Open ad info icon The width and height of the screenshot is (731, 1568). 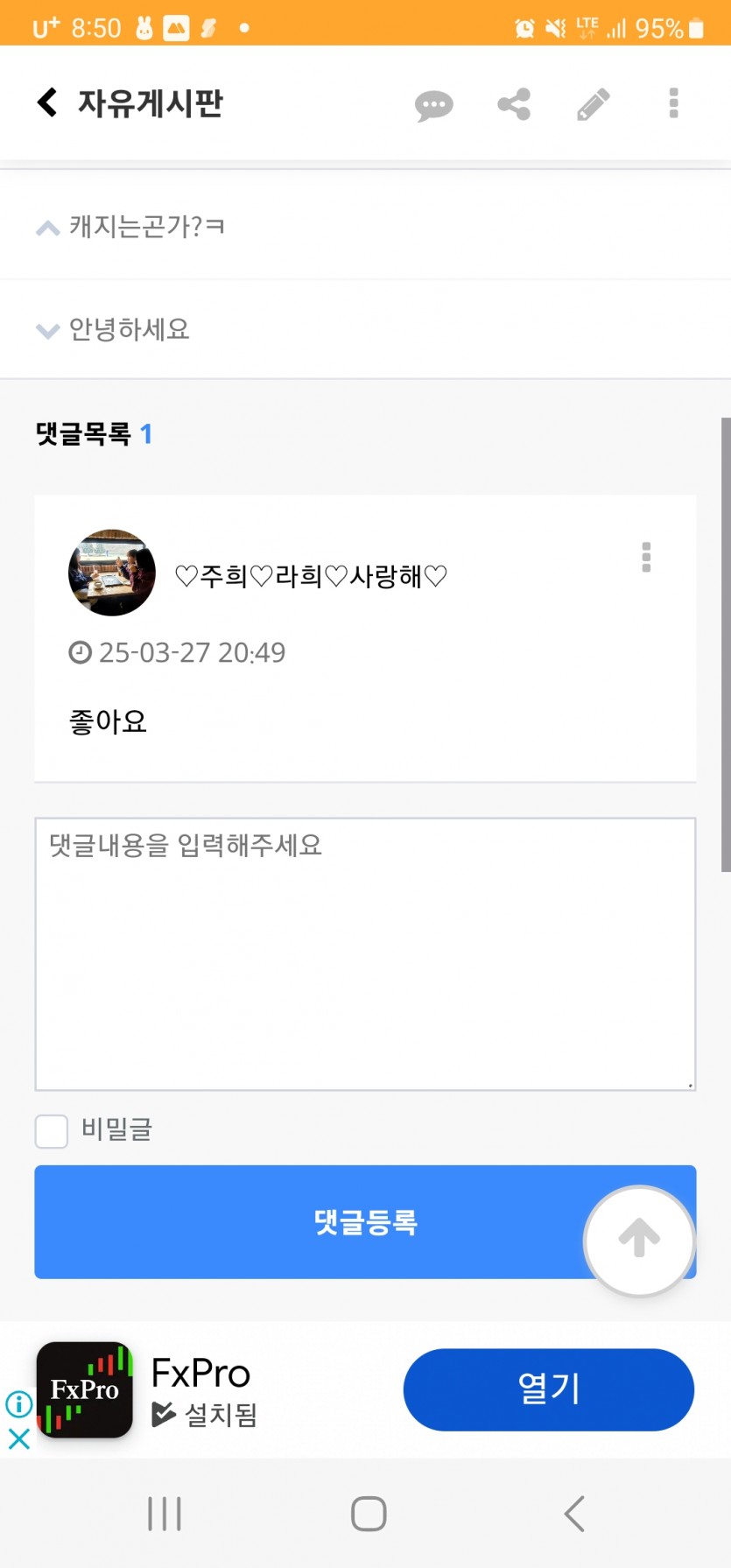coord(19,1403)
